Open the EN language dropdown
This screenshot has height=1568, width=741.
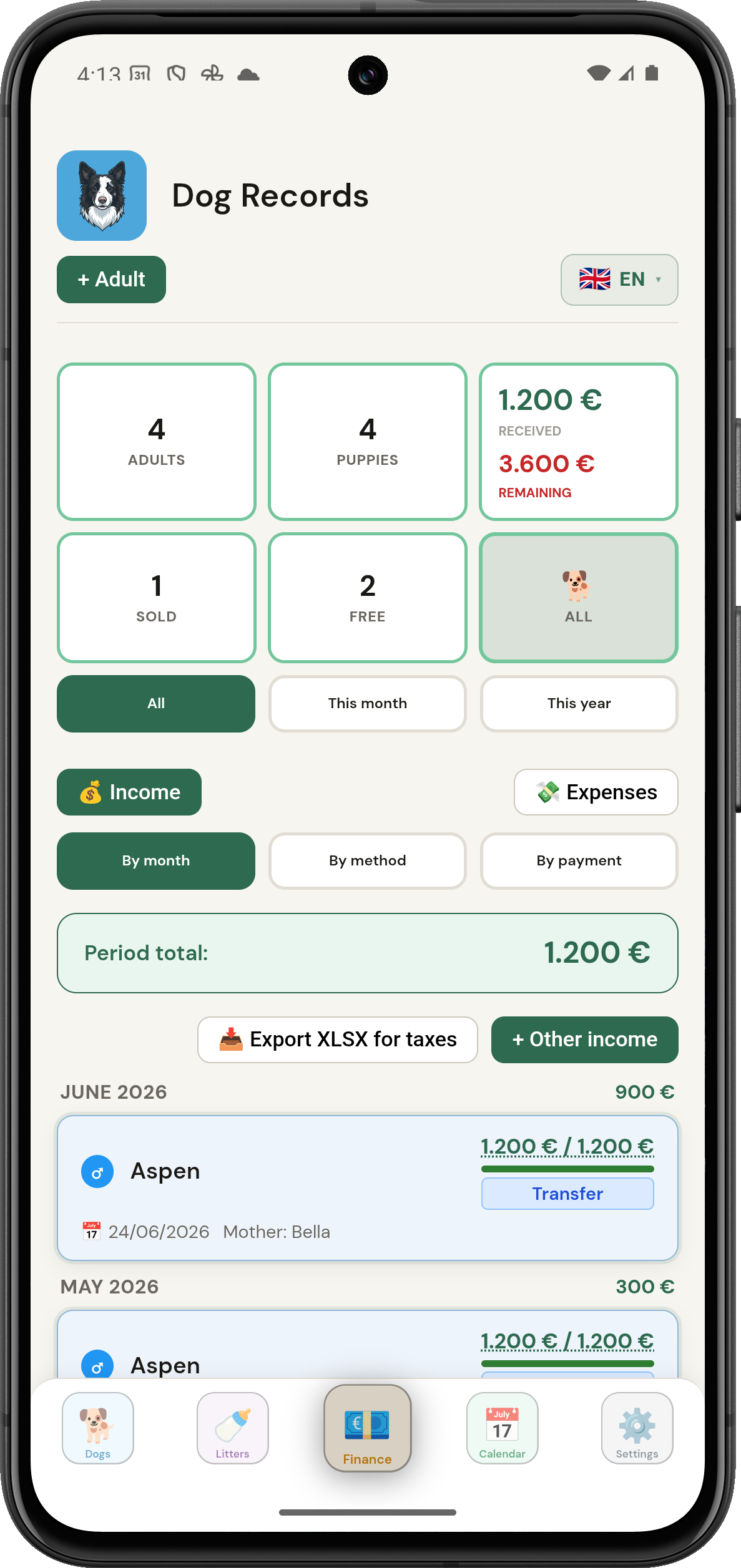(x=619, y=280)
